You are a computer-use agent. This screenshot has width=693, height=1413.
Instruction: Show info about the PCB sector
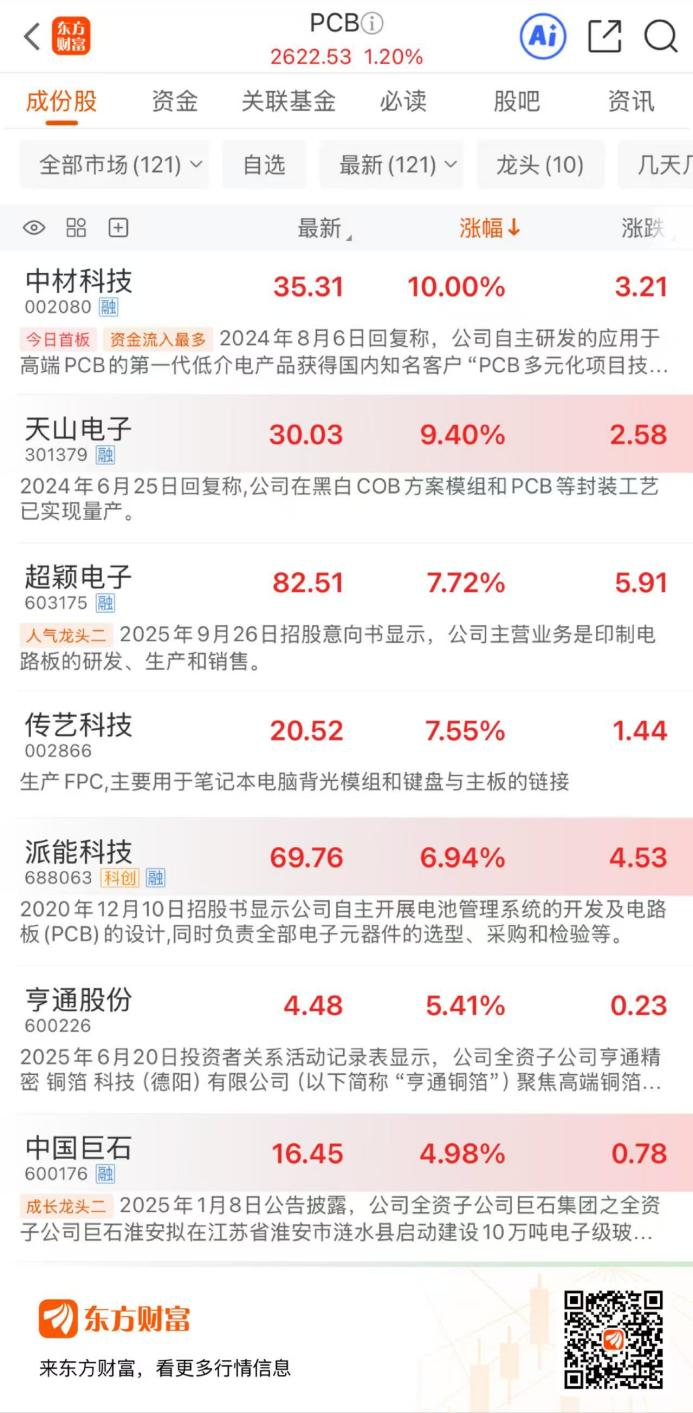point(372,23)
